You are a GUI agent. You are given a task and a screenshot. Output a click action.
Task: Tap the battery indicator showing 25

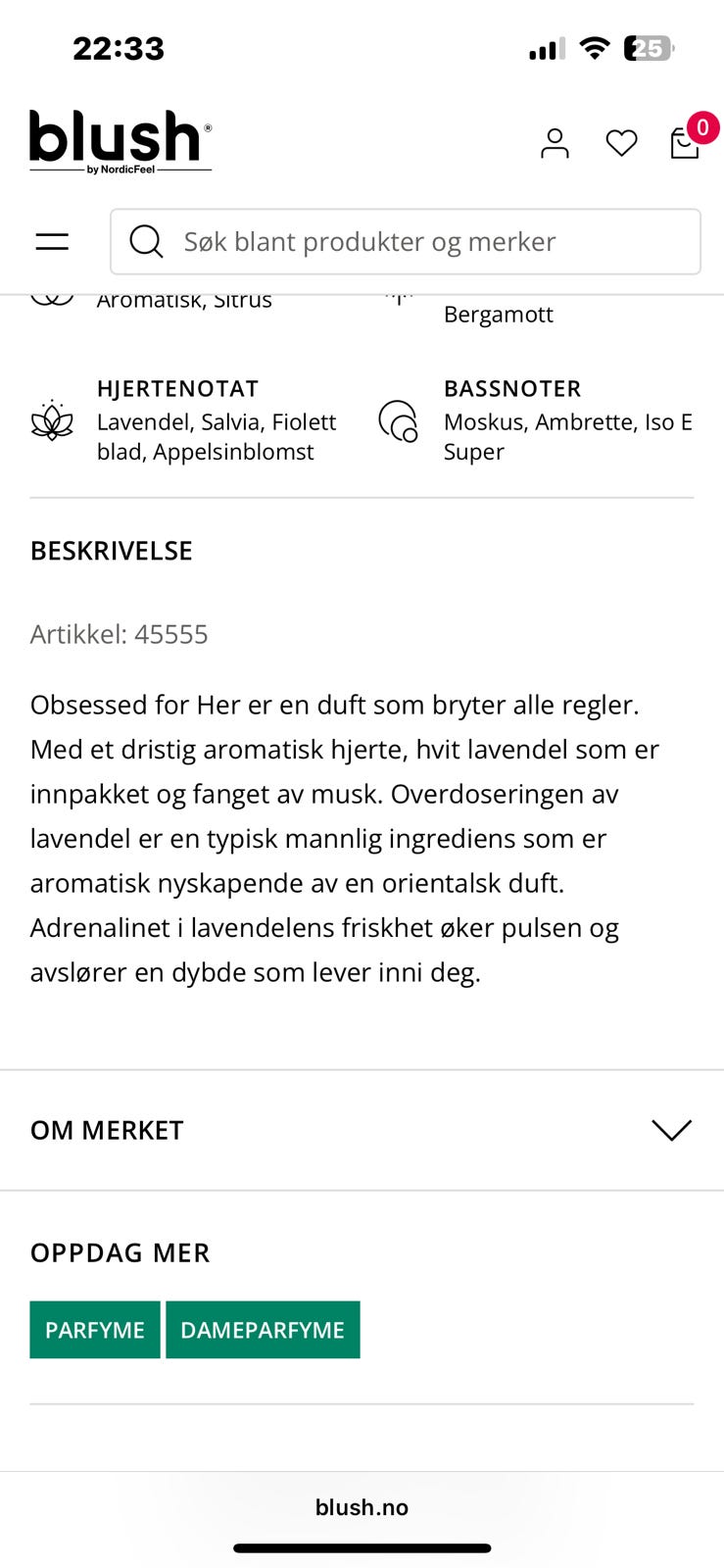coord(649,47)
